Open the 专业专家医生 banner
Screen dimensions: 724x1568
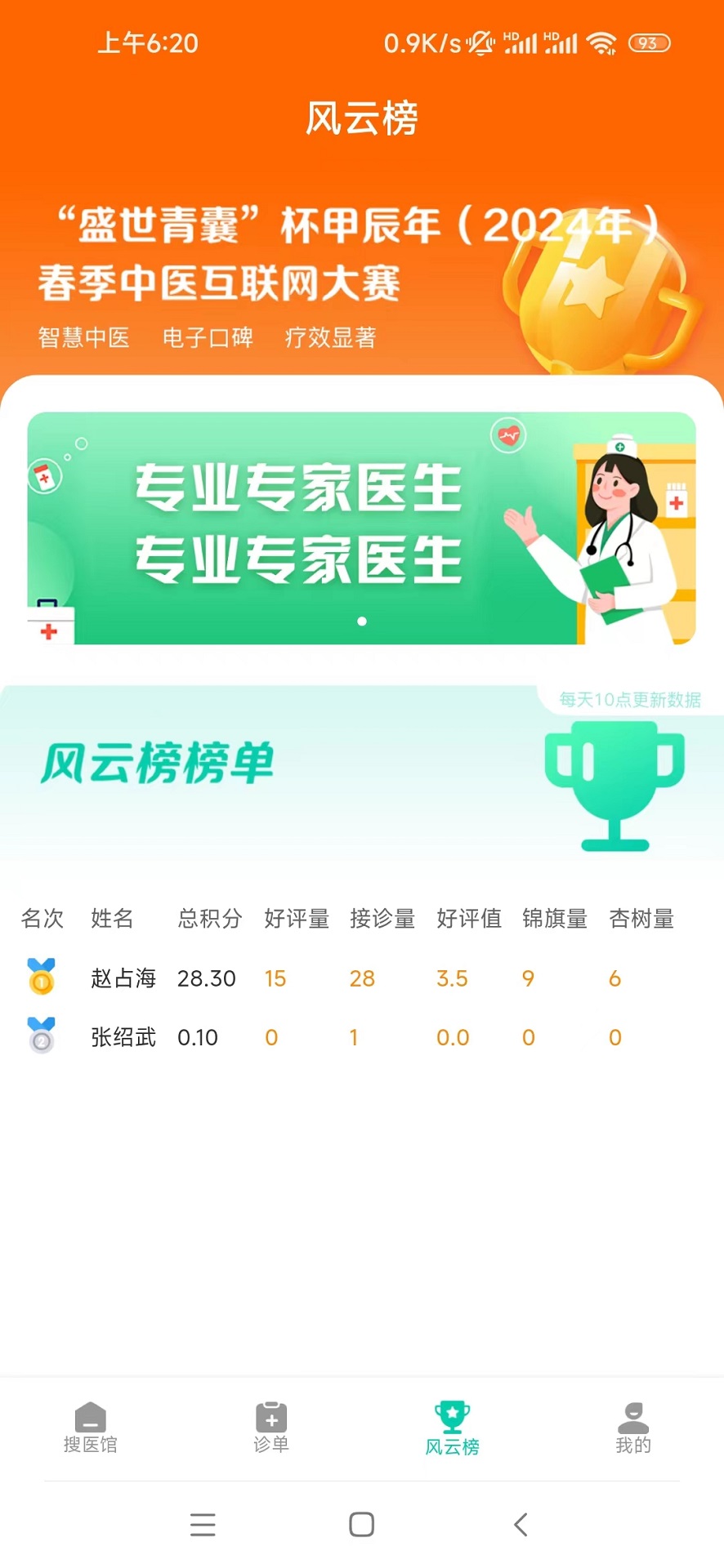pos(361,528)
